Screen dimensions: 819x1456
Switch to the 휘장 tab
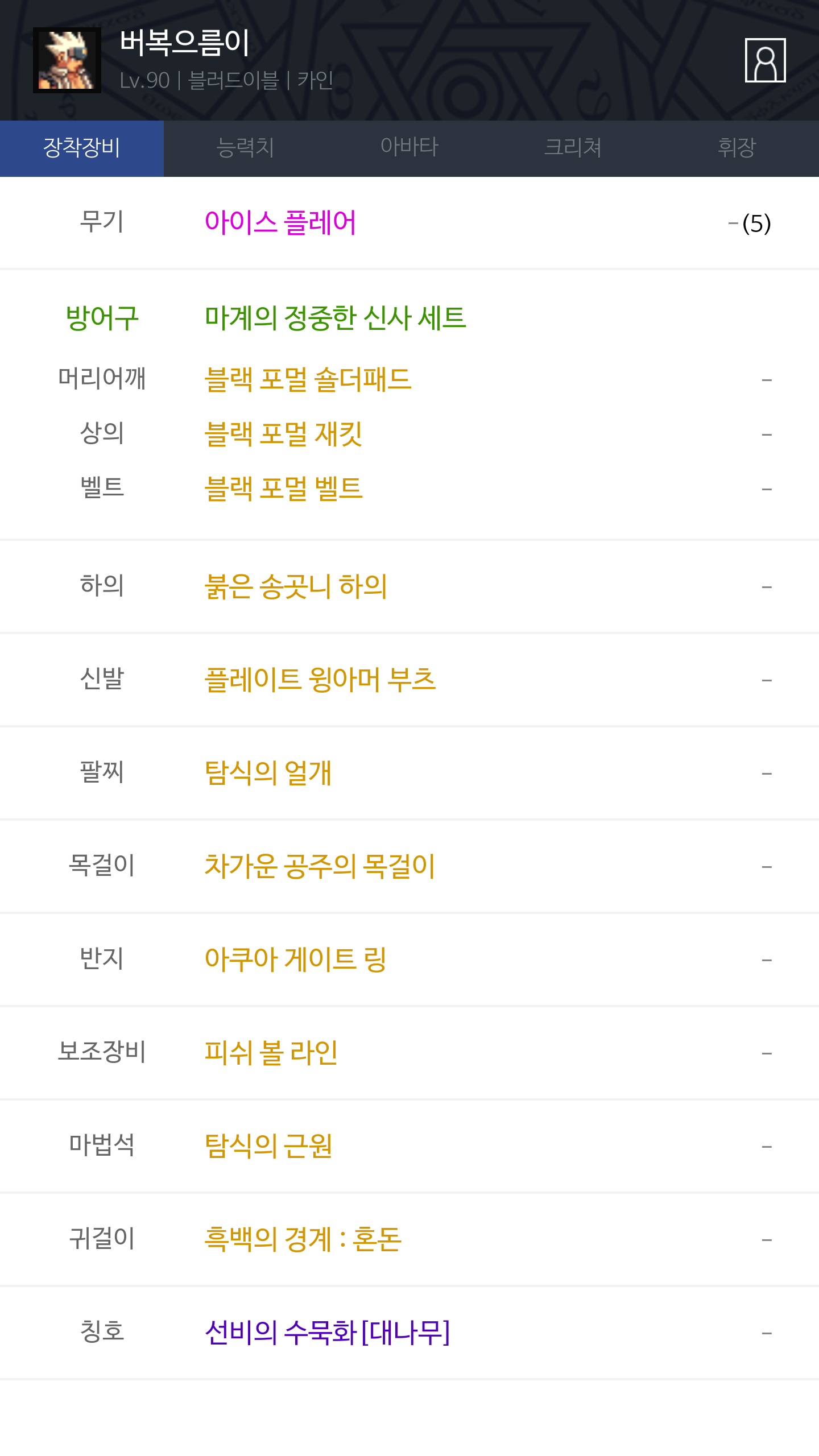tap(737, 148)
